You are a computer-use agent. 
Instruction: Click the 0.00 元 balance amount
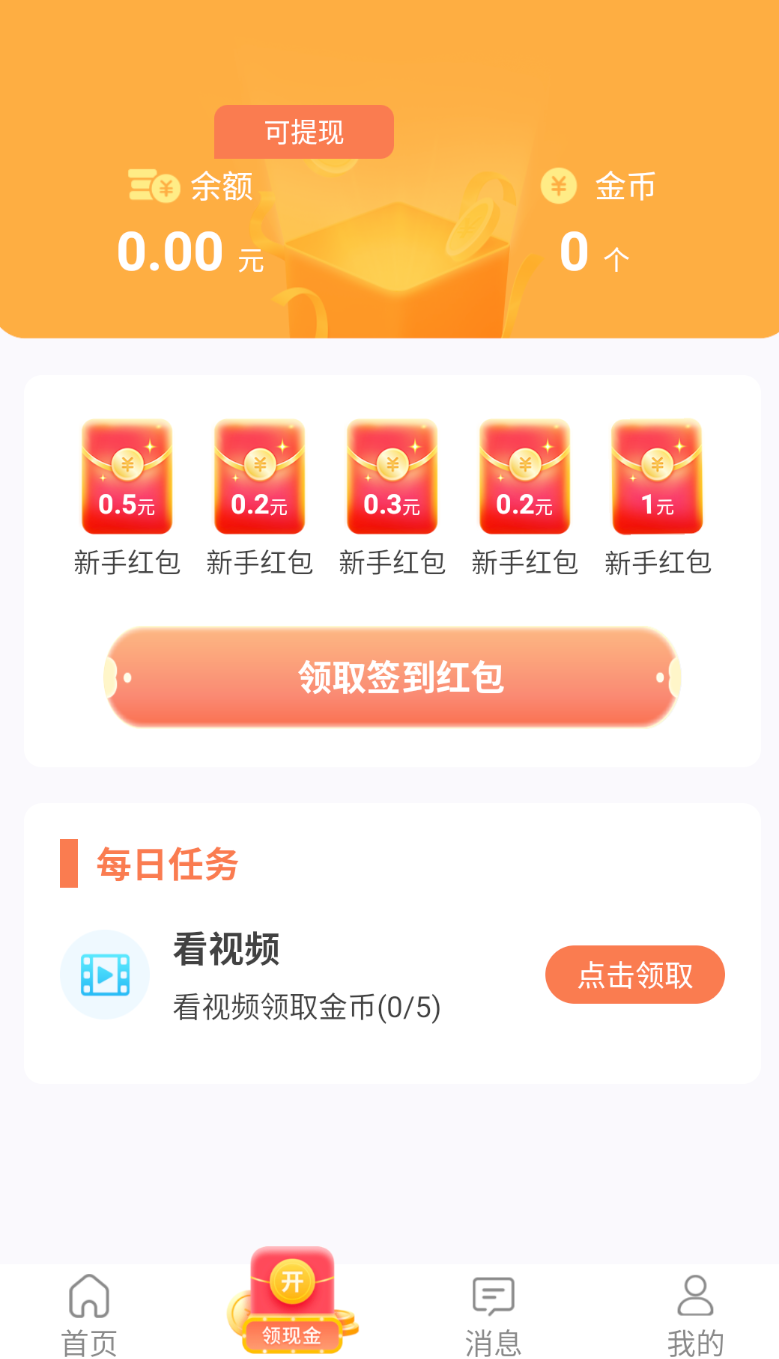185,251
